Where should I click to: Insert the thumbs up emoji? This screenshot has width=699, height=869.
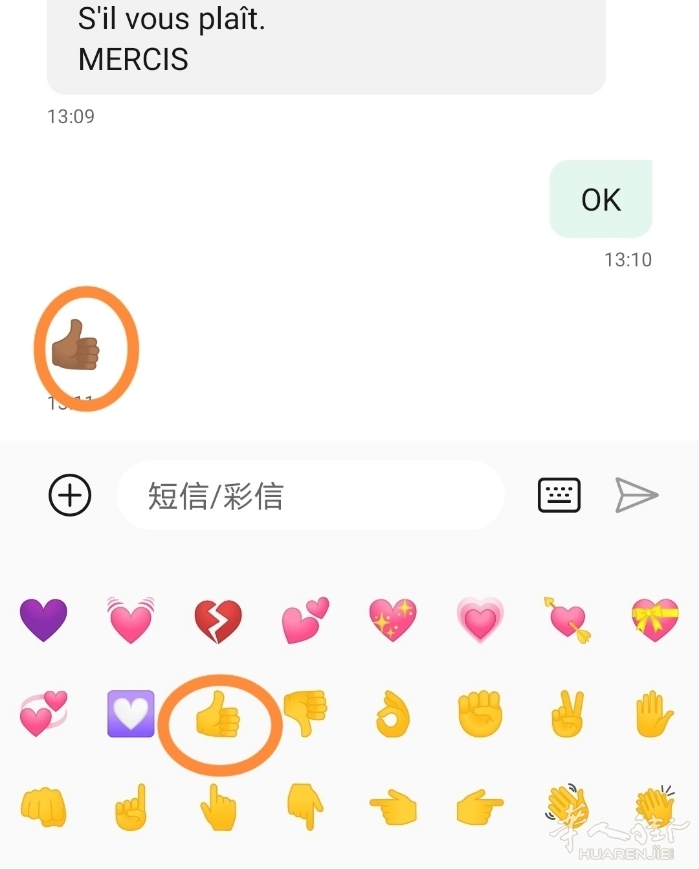(x=217, y=714)
